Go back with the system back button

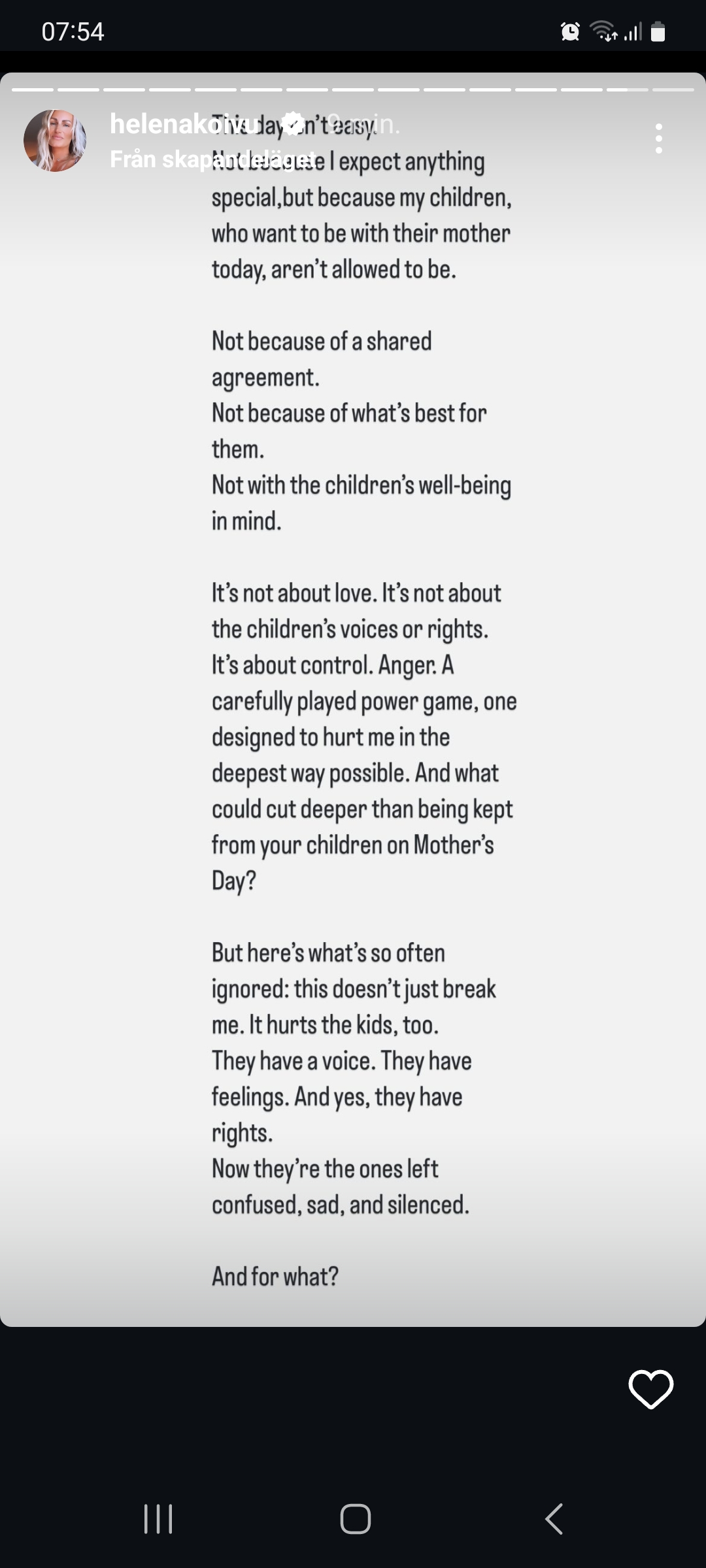tap(554, 1518)
